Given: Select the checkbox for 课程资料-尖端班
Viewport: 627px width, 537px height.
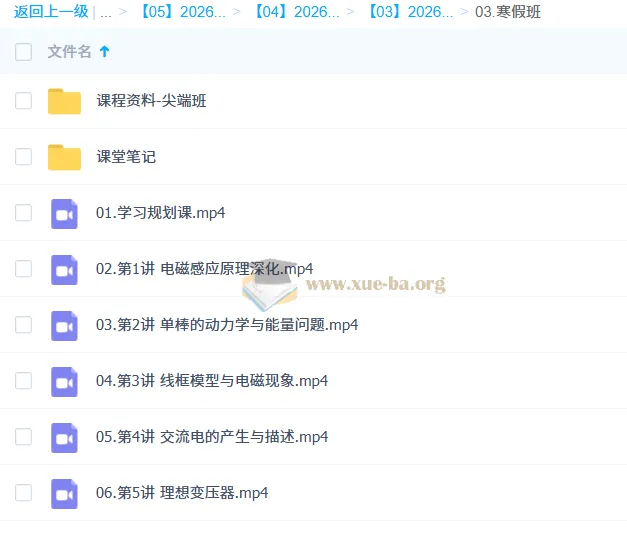Looking at the screenshot, I should [x=24, y=101].
